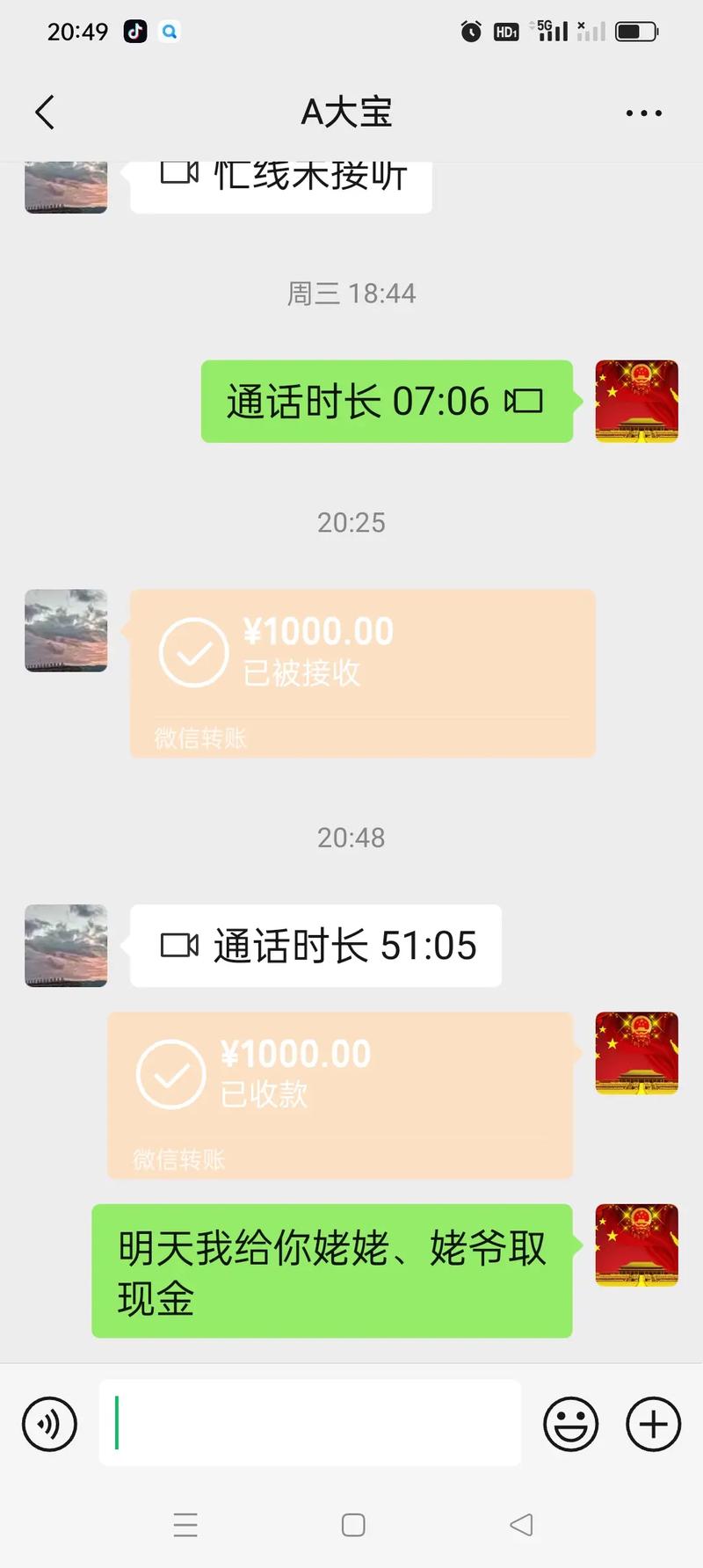Open the emoji sticker panel

click(570, 1424)
